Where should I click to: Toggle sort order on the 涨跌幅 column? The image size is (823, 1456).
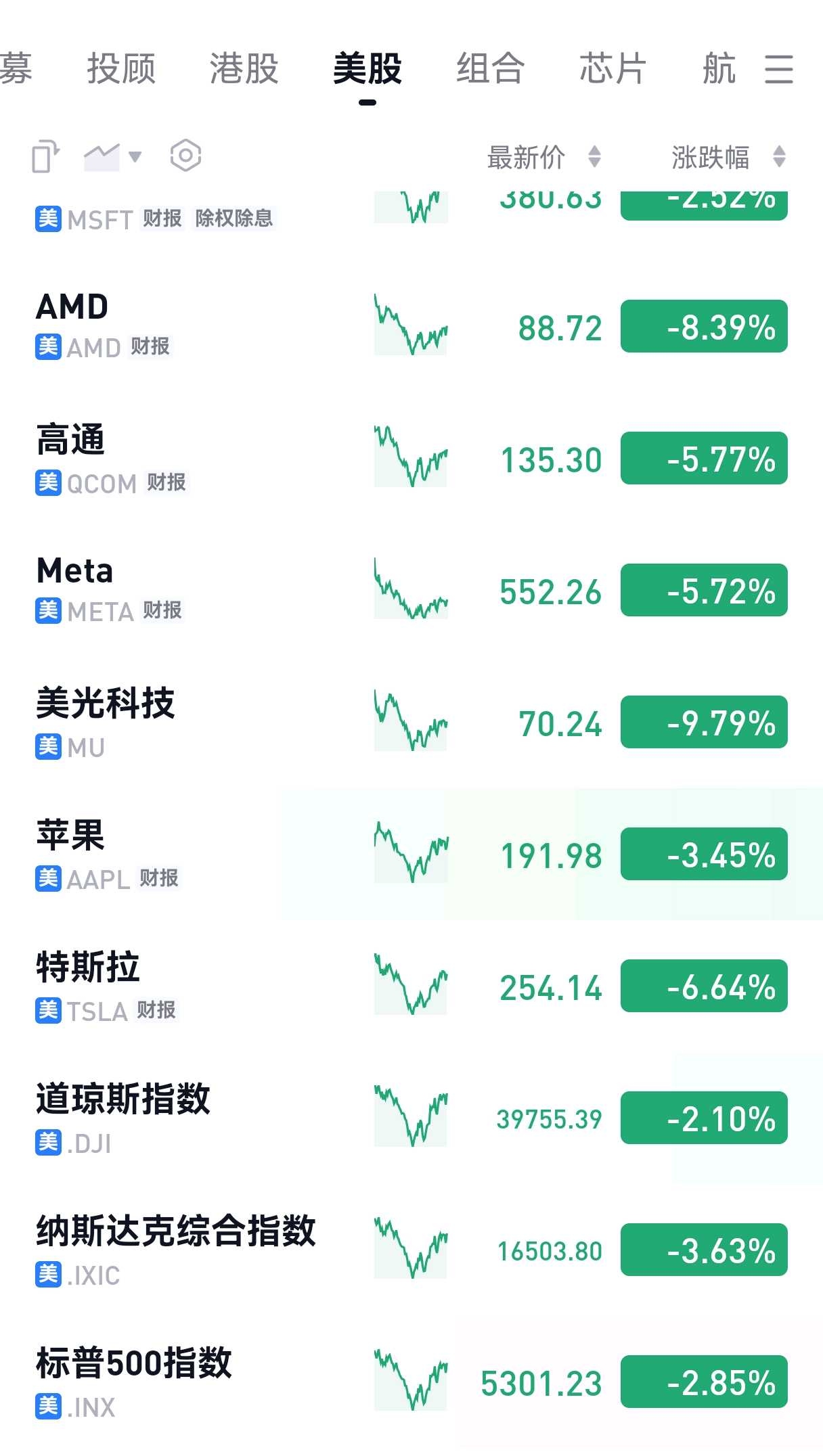tap(778, 156)
